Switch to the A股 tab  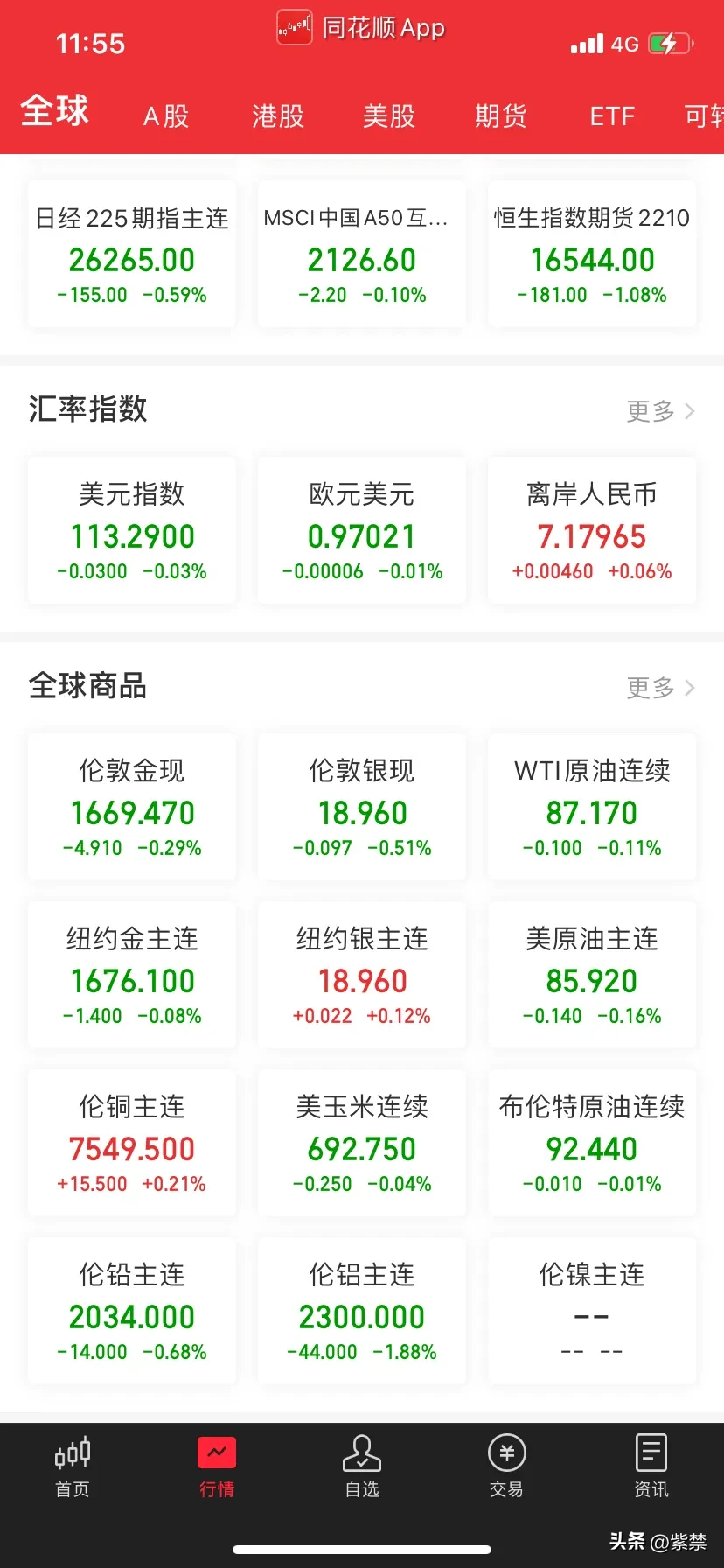click(166, 115)
